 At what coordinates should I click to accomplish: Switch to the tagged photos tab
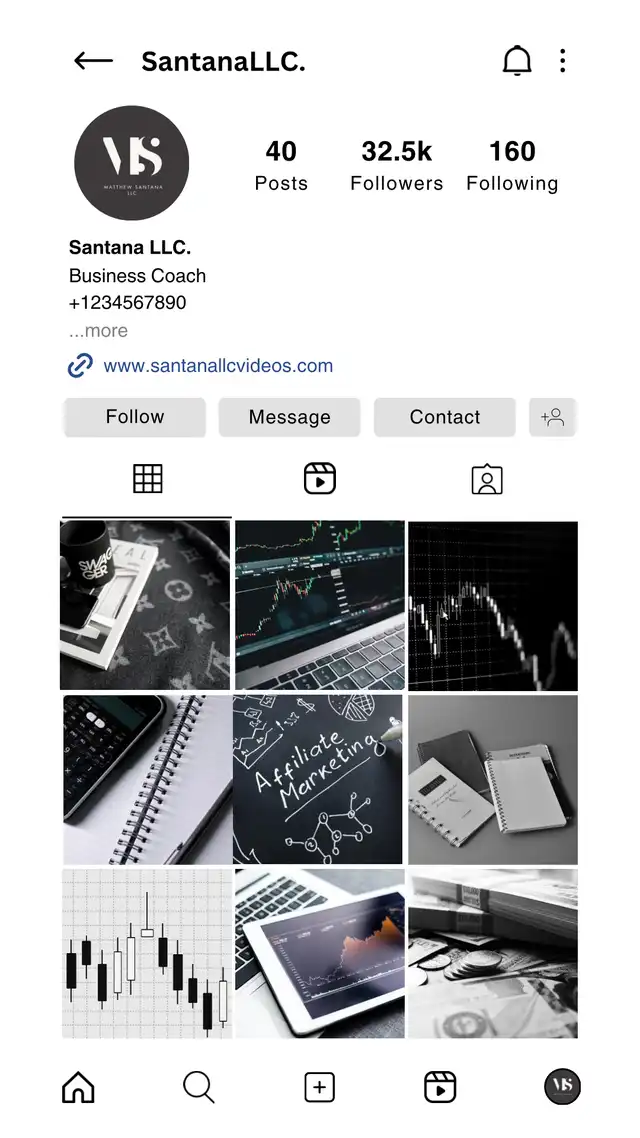click(x=487, y=480)
